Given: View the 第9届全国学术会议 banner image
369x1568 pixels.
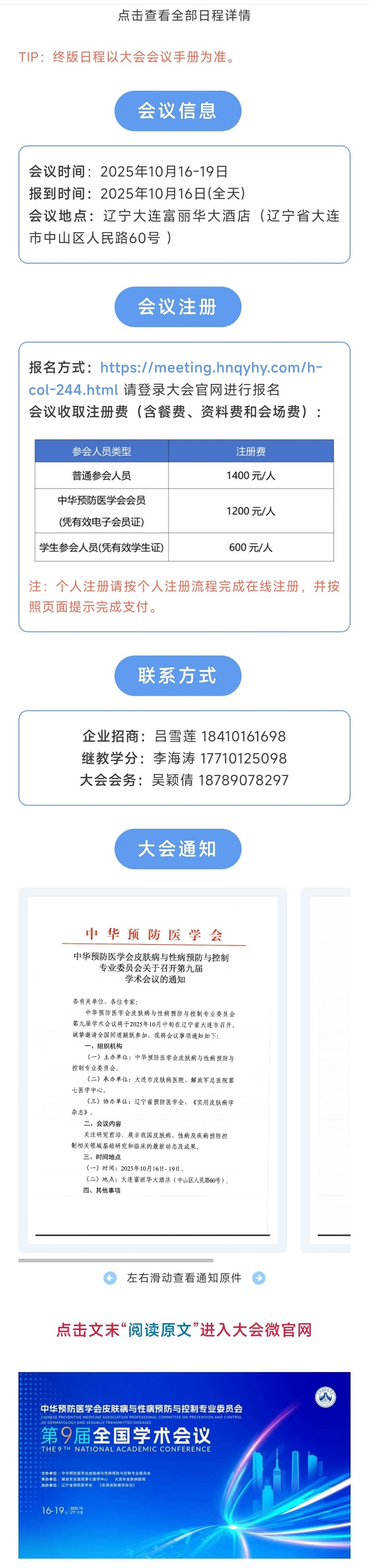Looking at the screenshot, I should pyautogui.click(x=184, y=1464).
